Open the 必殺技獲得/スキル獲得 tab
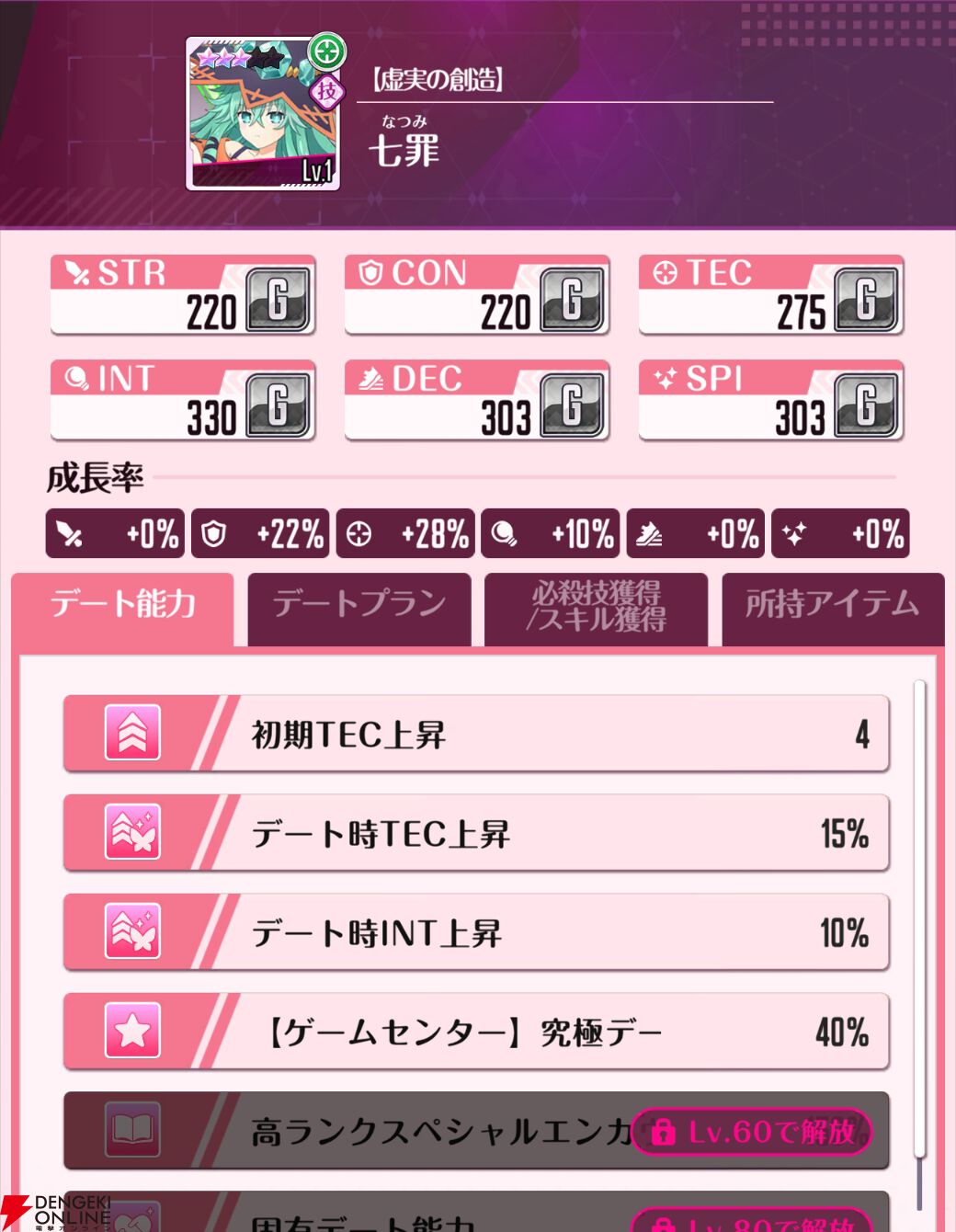This screenshot has height=1232, width=956. [596, 607]
